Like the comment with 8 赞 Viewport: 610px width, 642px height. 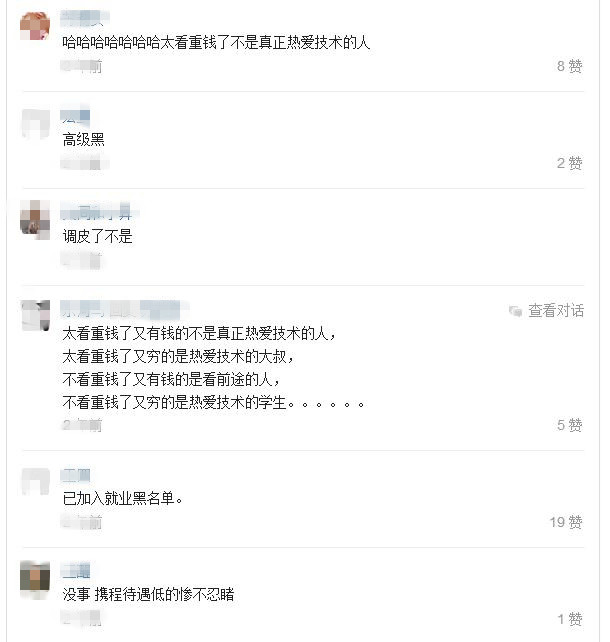(x=569, y=66)
